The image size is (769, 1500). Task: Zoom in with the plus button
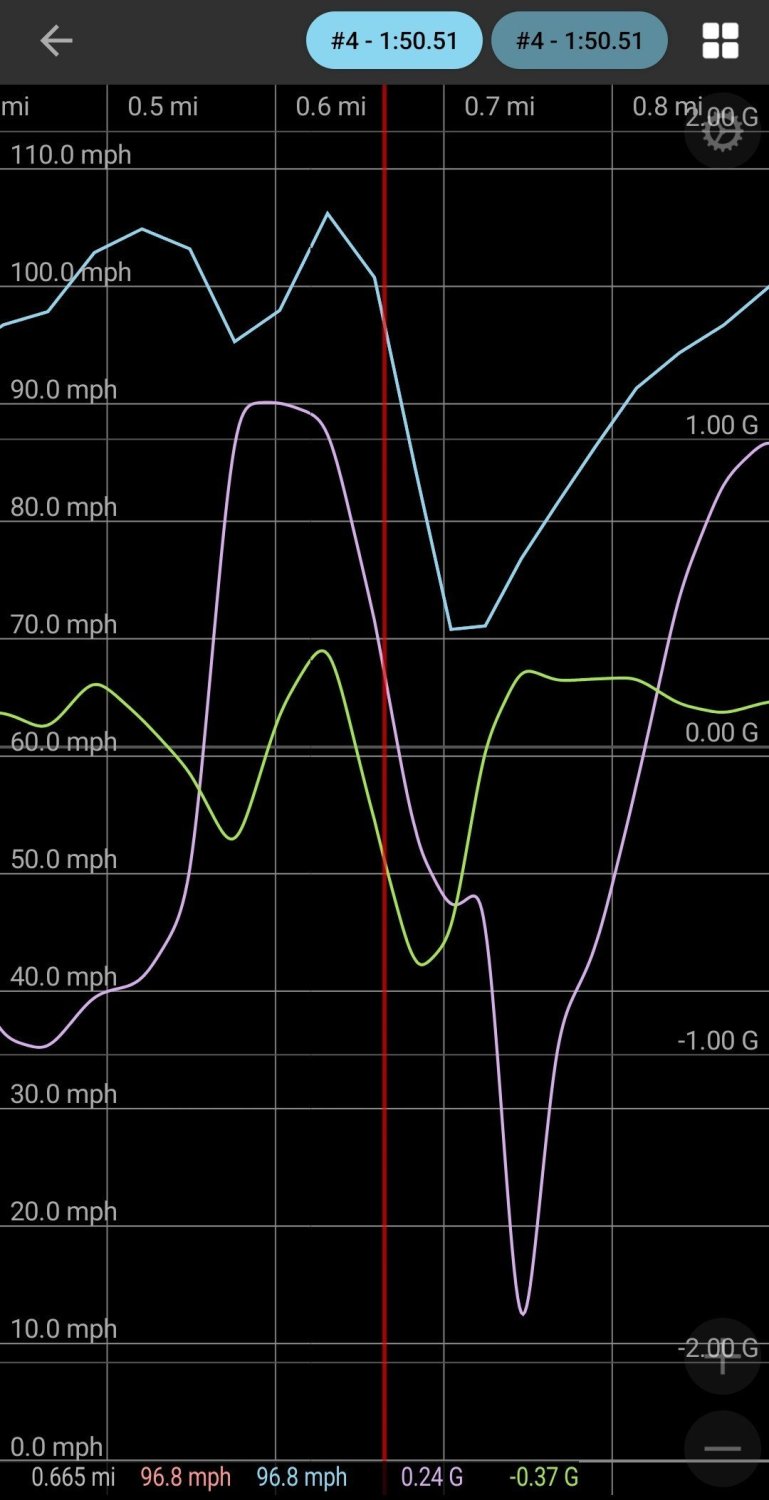click(722, 1357)
